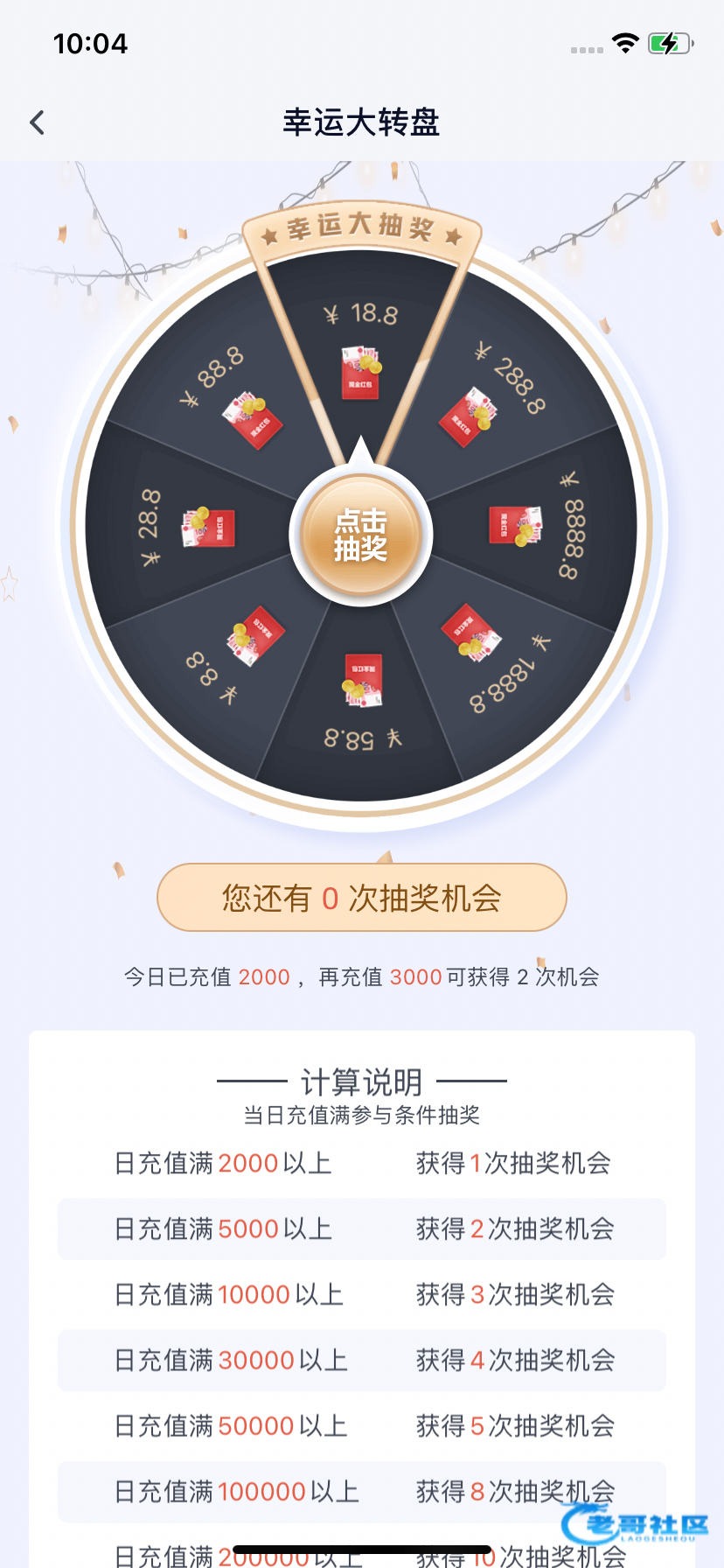
Task: Tap the 您还有 0 次抽奖机会 button
Action: pos(361,898)
